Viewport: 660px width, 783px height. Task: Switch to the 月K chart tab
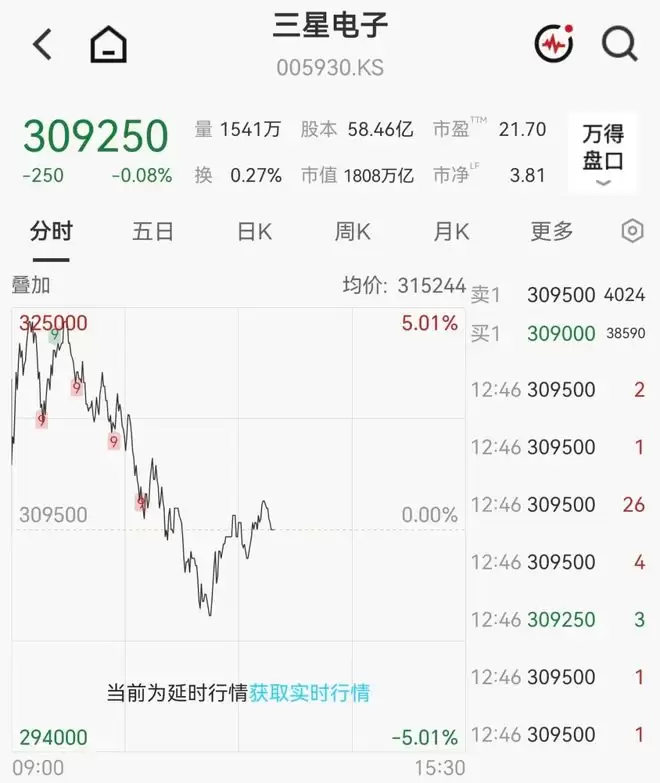point(451,232)
